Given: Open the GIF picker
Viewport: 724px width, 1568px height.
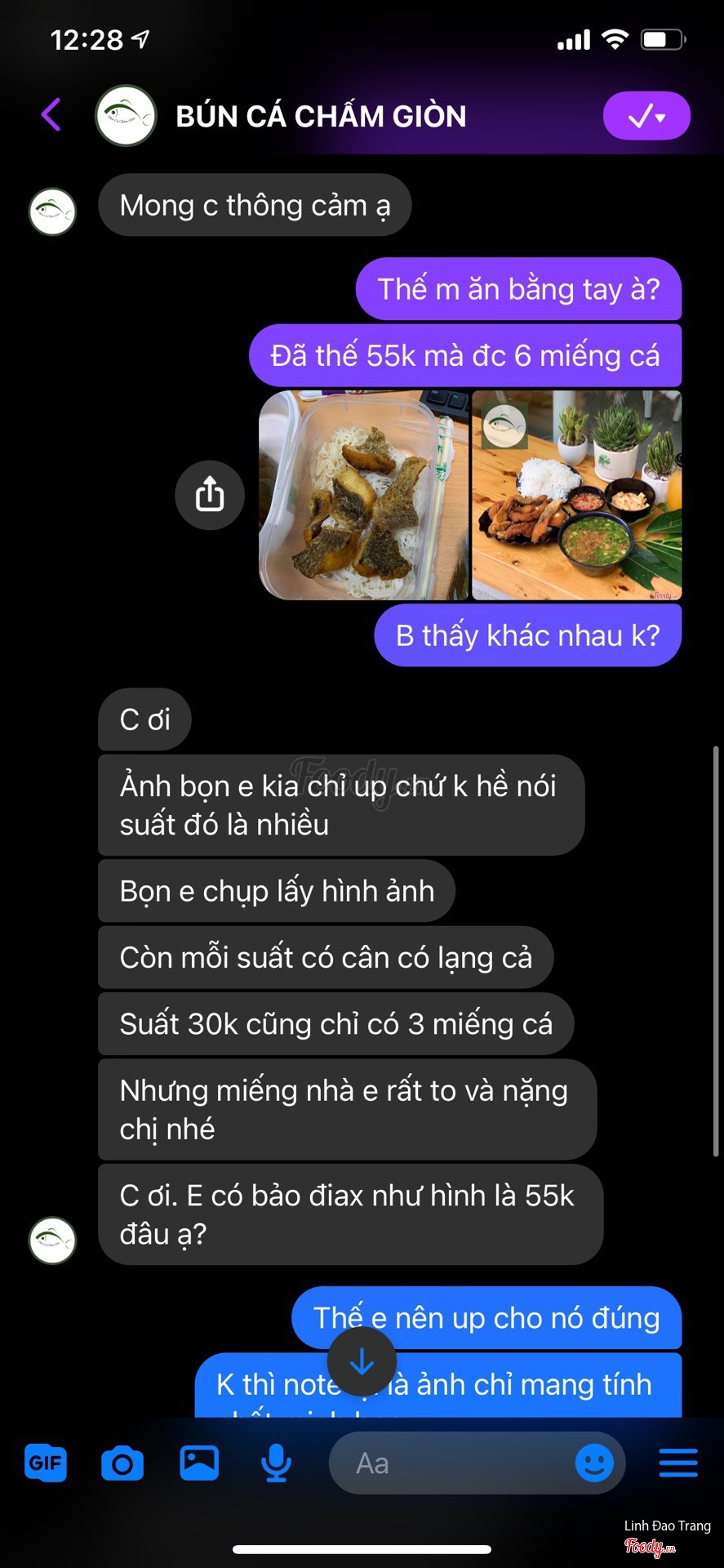Looking at the screenshot, I should (x=46, y=1463).
